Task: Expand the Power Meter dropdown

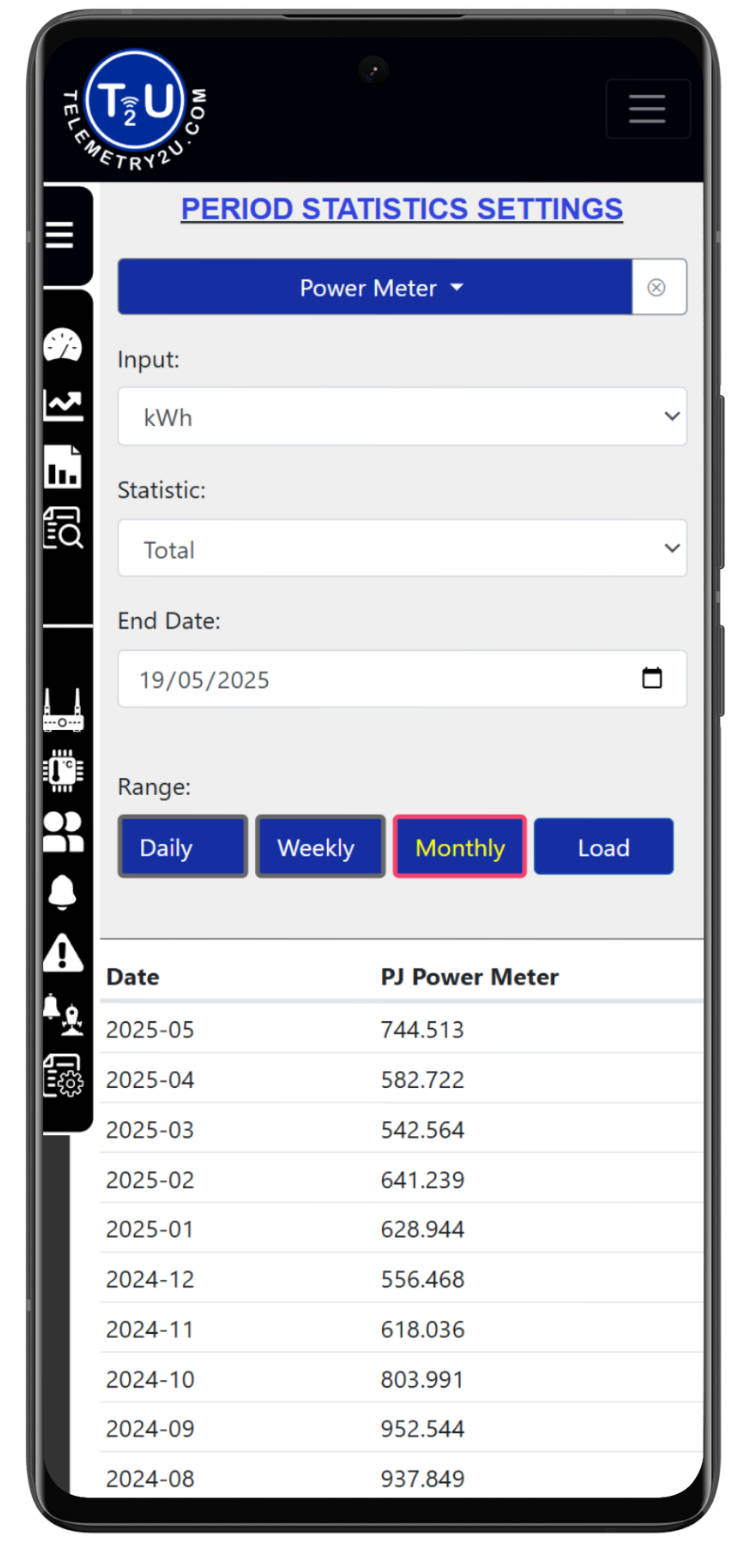Action: point(375,287)
